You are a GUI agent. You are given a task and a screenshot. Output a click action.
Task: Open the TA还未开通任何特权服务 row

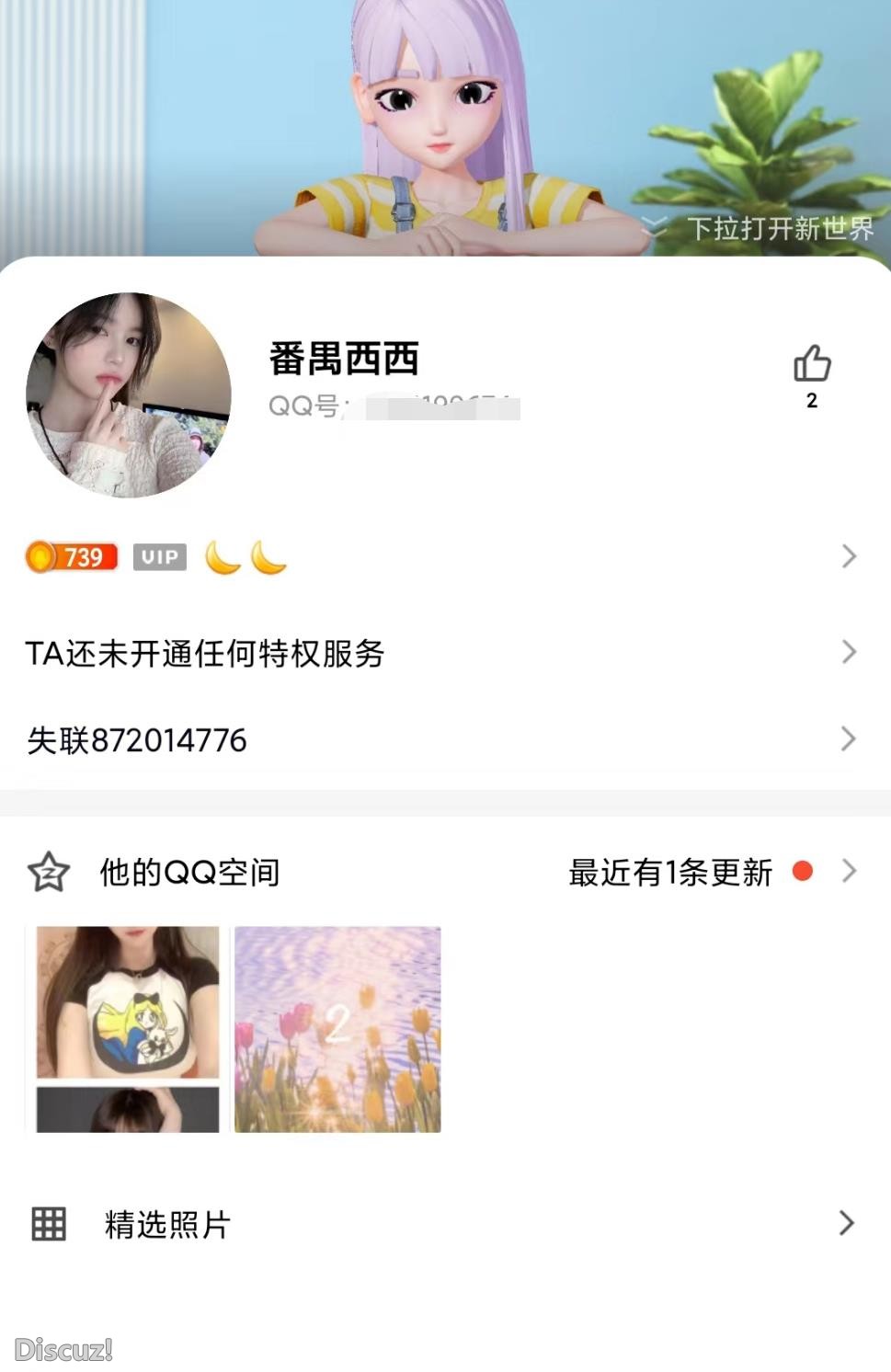[x=441, y=653]
